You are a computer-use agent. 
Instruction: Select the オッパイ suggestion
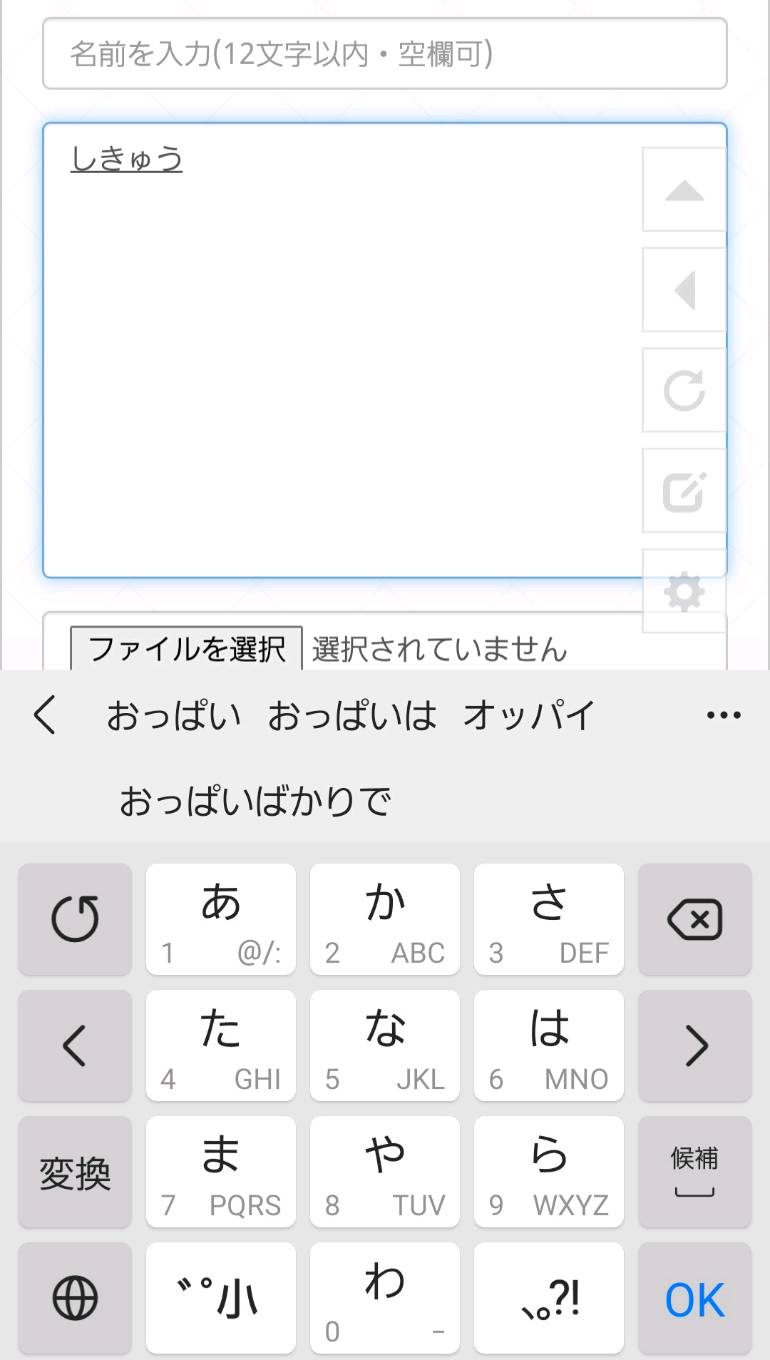tap(529, 715)
